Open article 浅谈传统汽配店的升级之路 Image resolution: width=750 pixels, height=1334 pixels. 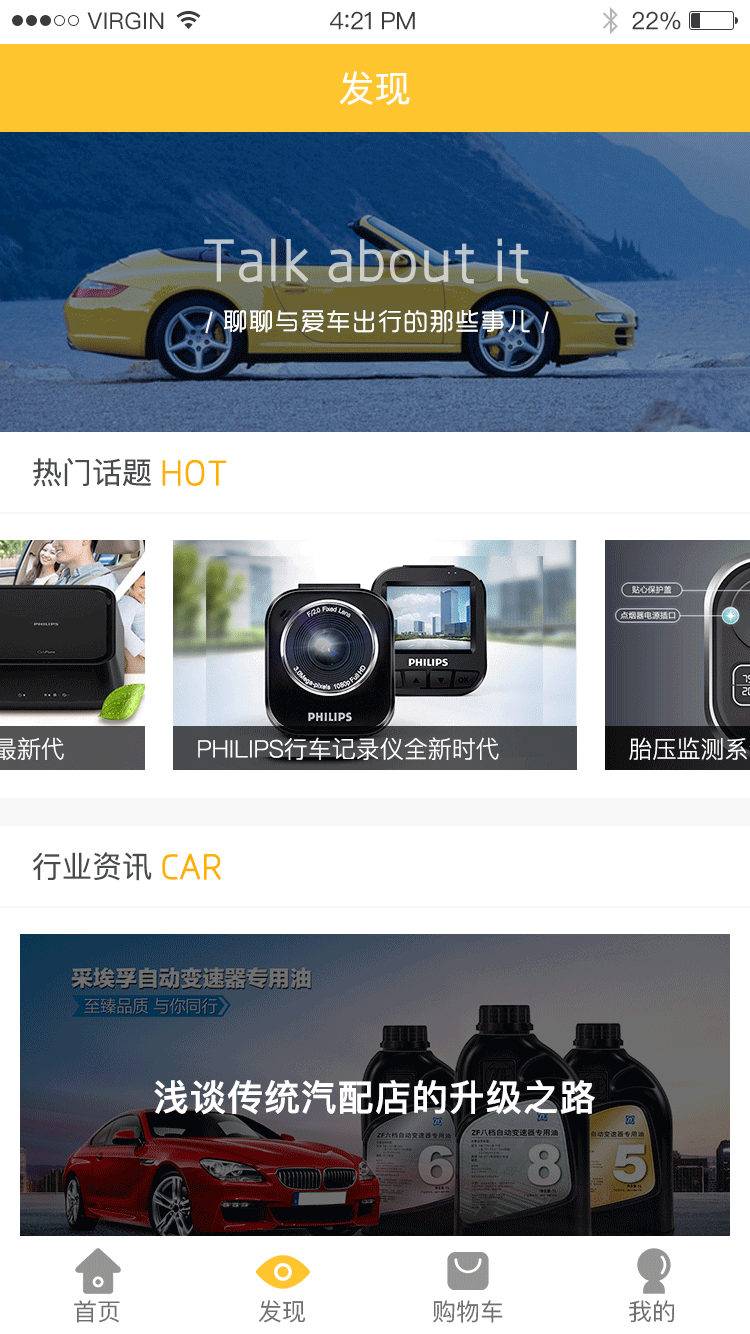(375, 1085)
